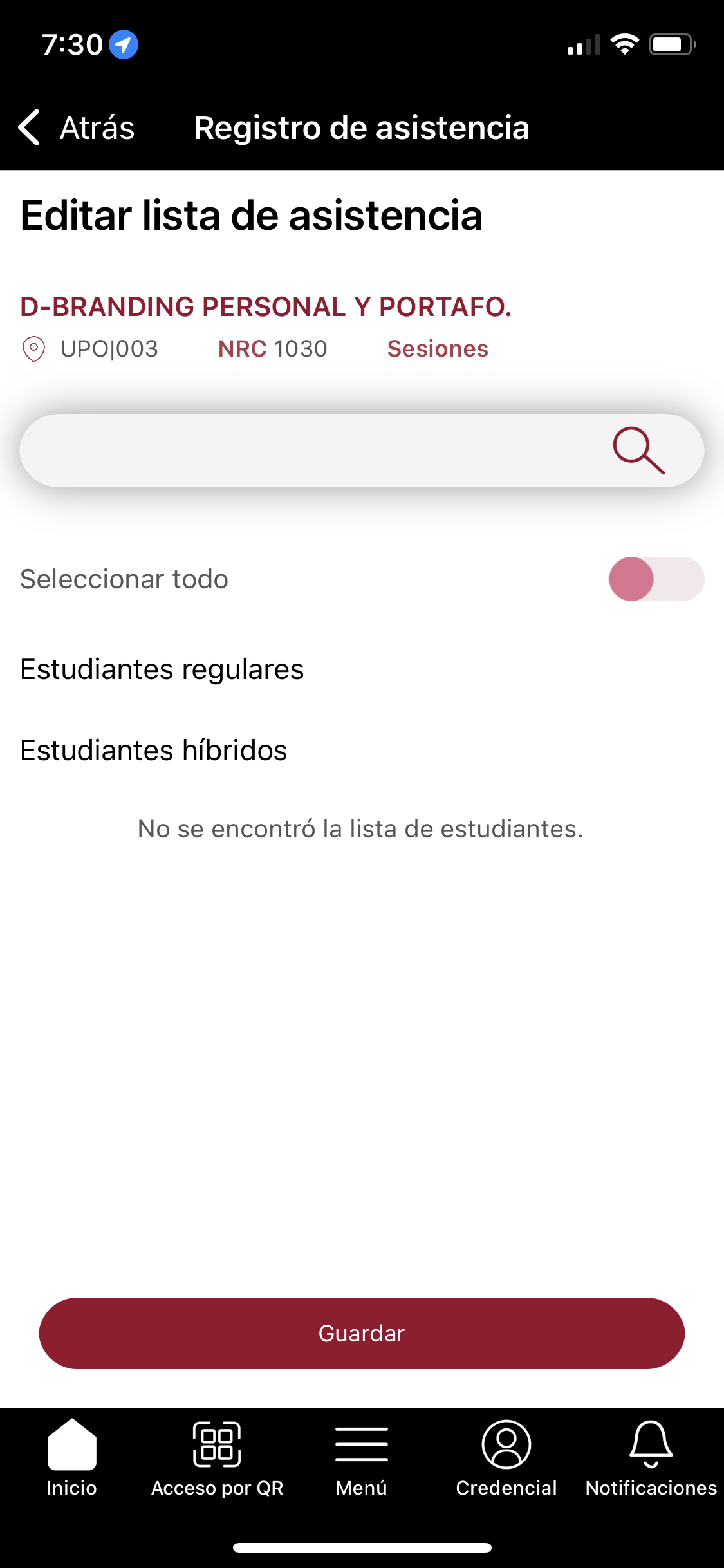This screenshot has height=1568, width=724.
Task: Tap the student search field
Action: (309, 451)
